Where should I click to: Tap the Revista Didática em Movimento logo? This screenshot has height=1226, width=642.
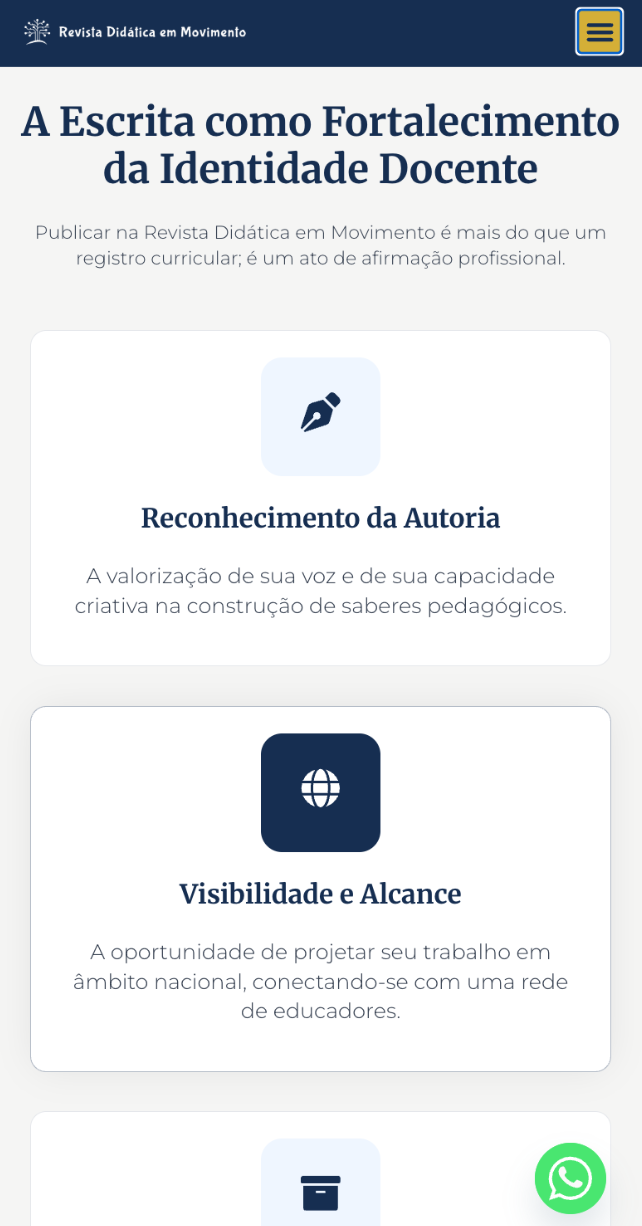pos(135,32)
